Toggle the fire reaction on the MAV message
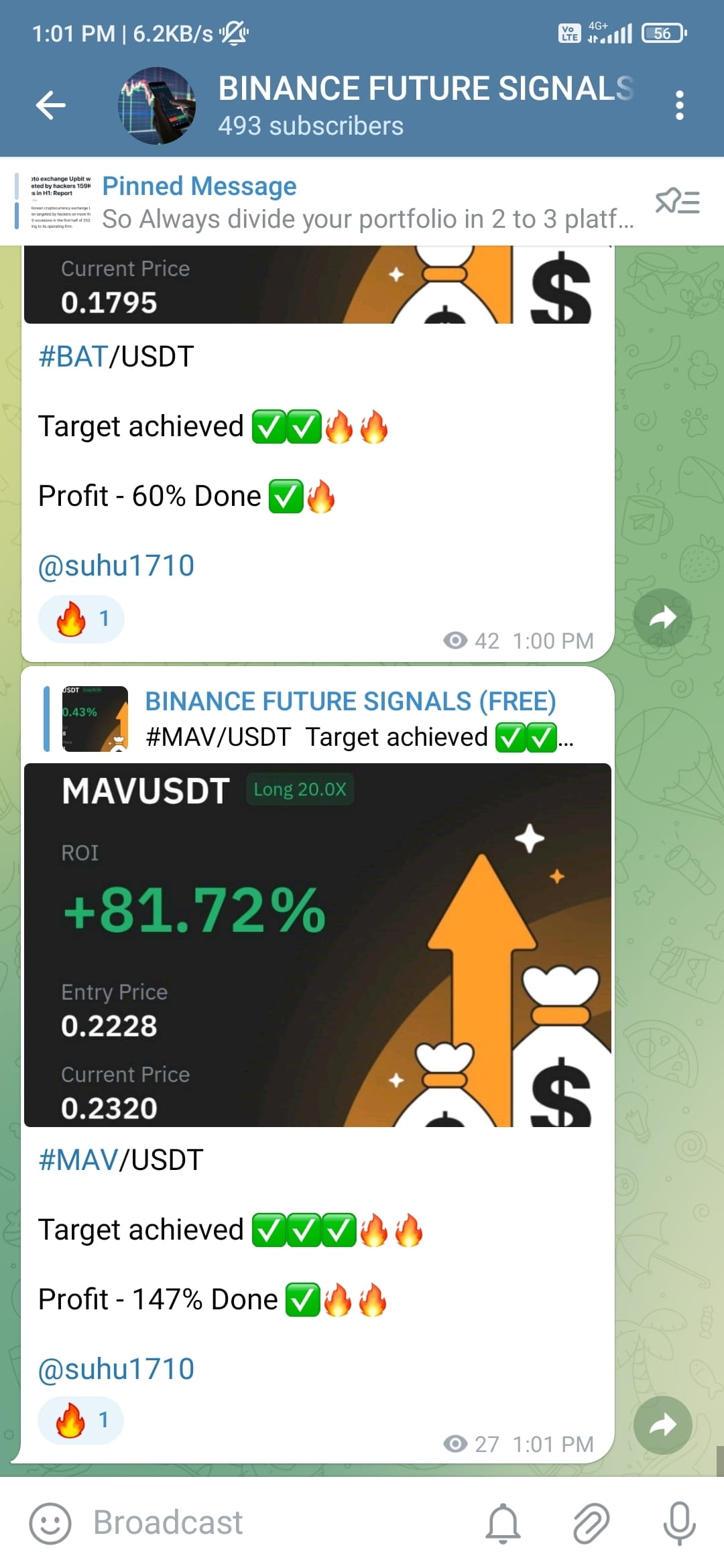724x1568 pixels. pos(80,1419)
